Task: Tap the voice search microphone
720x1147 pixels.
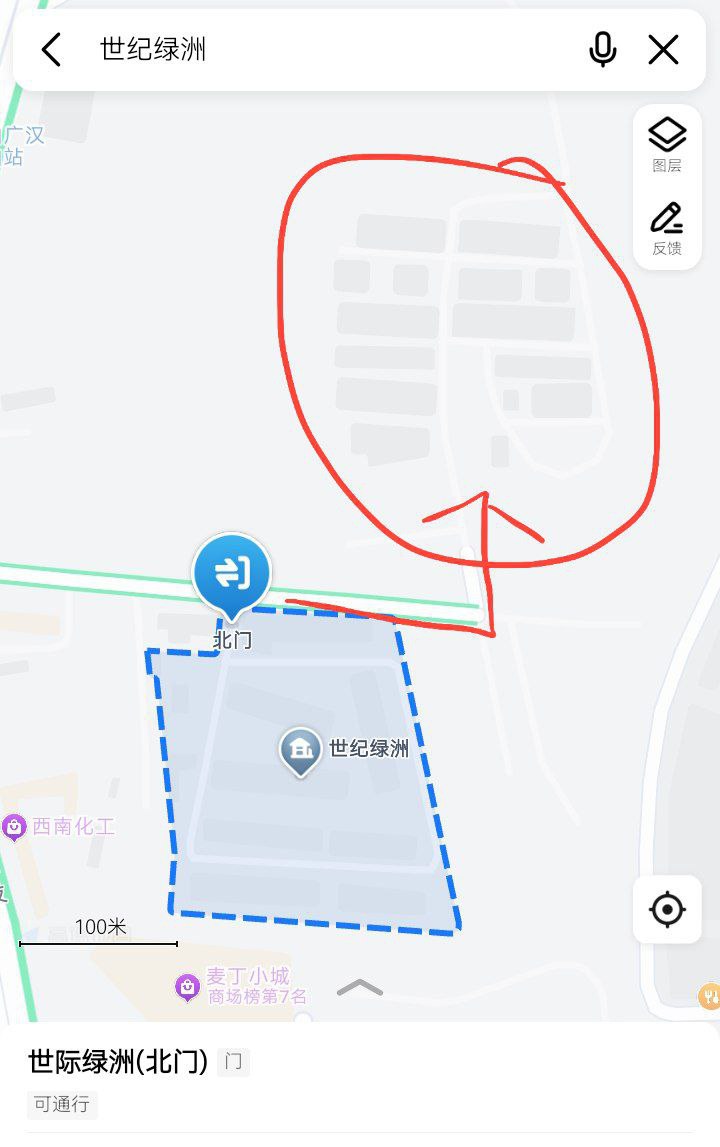Action: coord(603,48)
